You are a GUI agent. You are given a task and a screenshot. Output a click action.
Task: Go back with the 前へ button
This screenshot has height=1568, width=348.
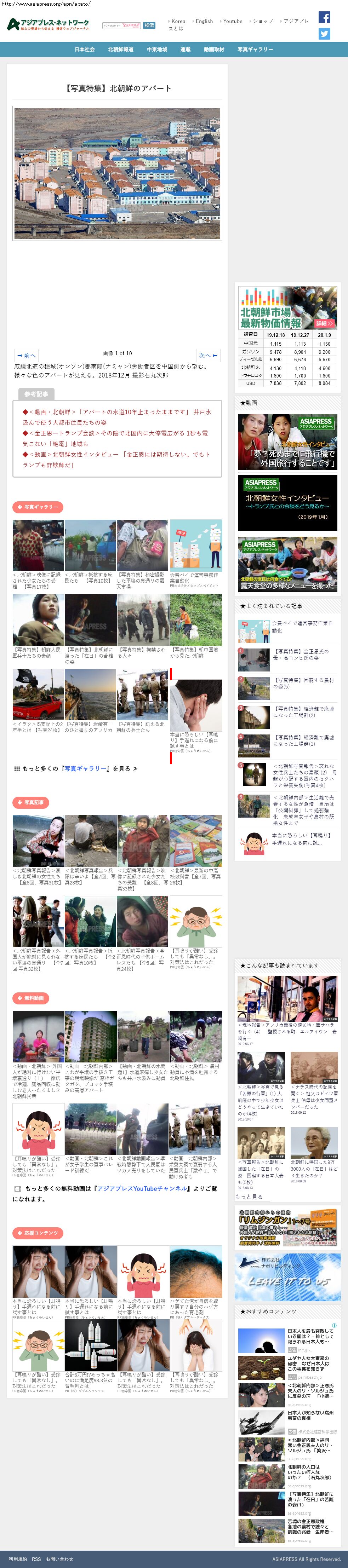coord(27,356)
